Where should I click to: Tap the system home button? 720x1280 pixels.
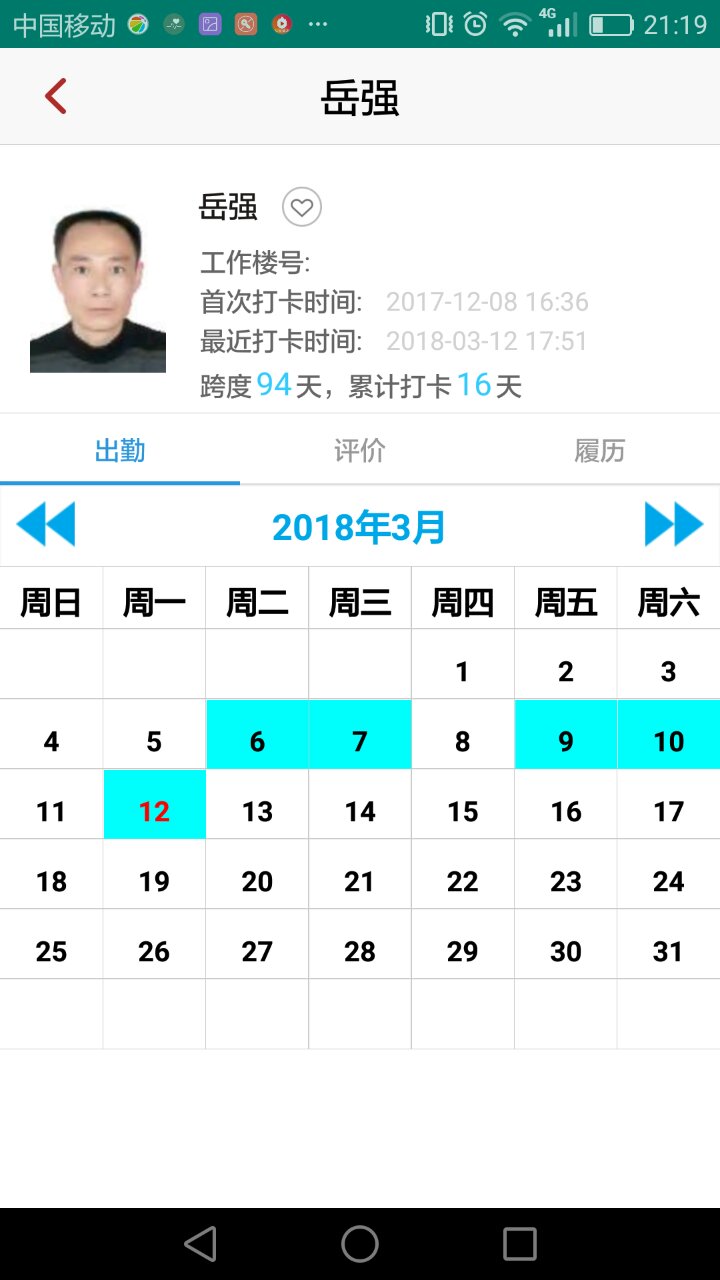360,1244
